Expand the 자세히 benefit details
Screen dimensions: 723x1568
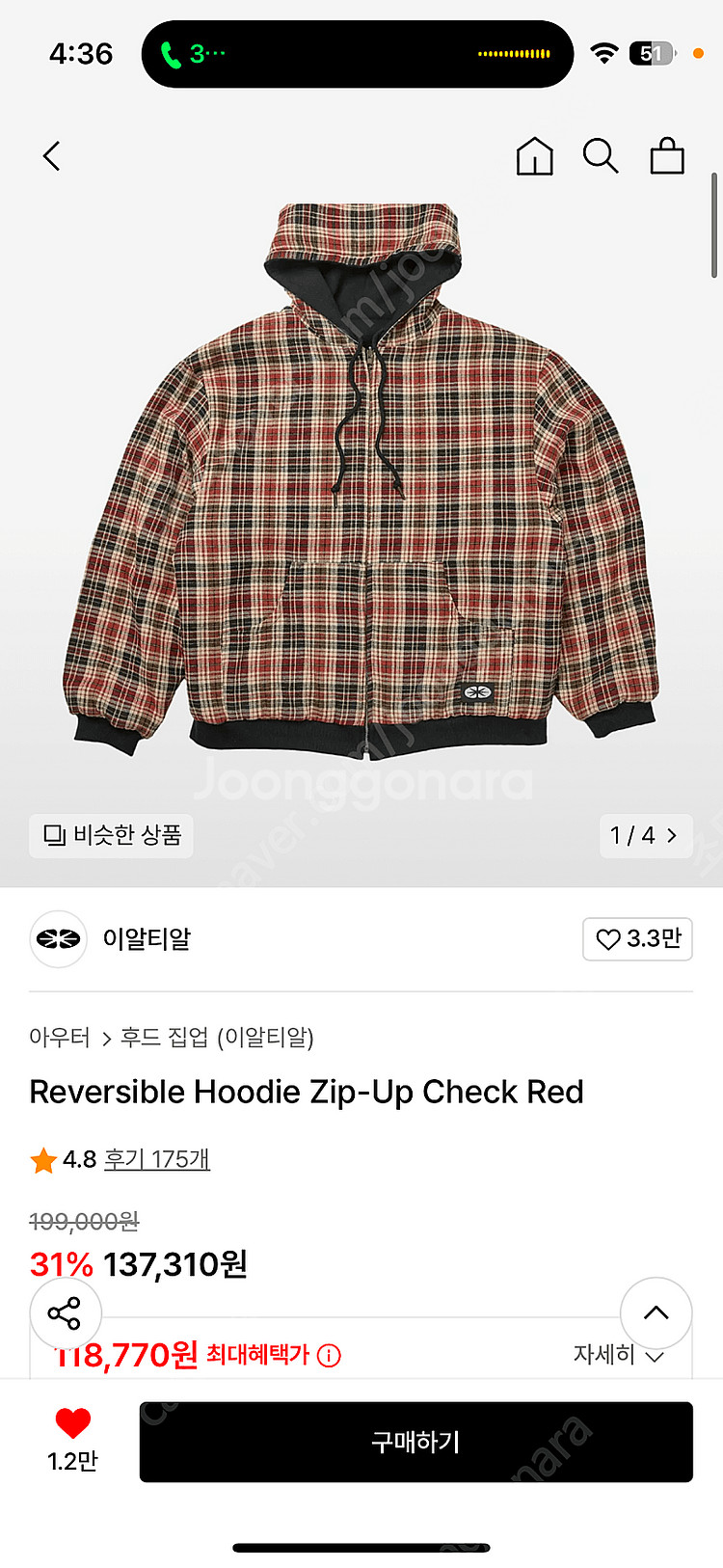[x=618, y=1356]
